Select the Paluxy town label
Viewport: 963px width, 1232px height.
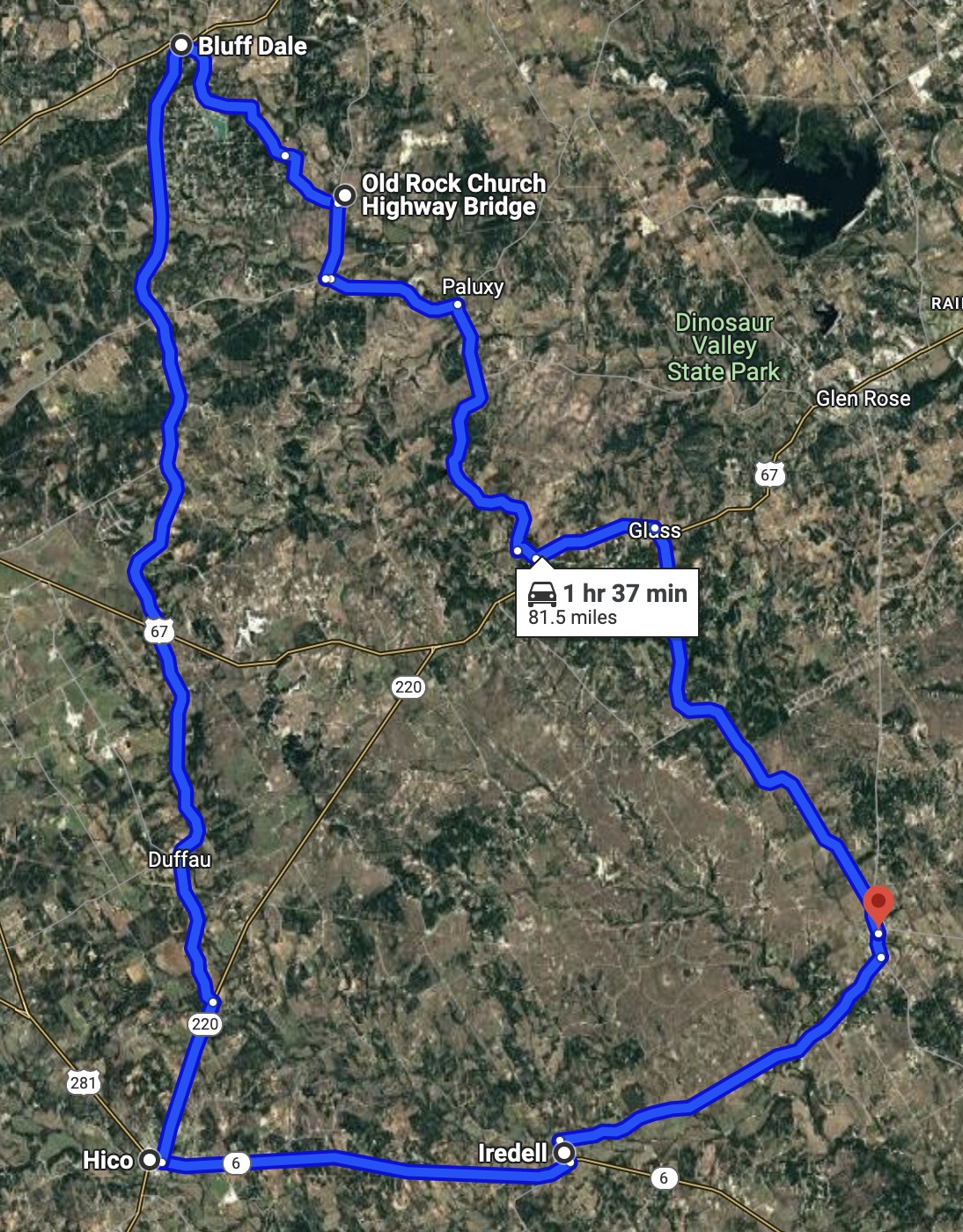point(473,287)
